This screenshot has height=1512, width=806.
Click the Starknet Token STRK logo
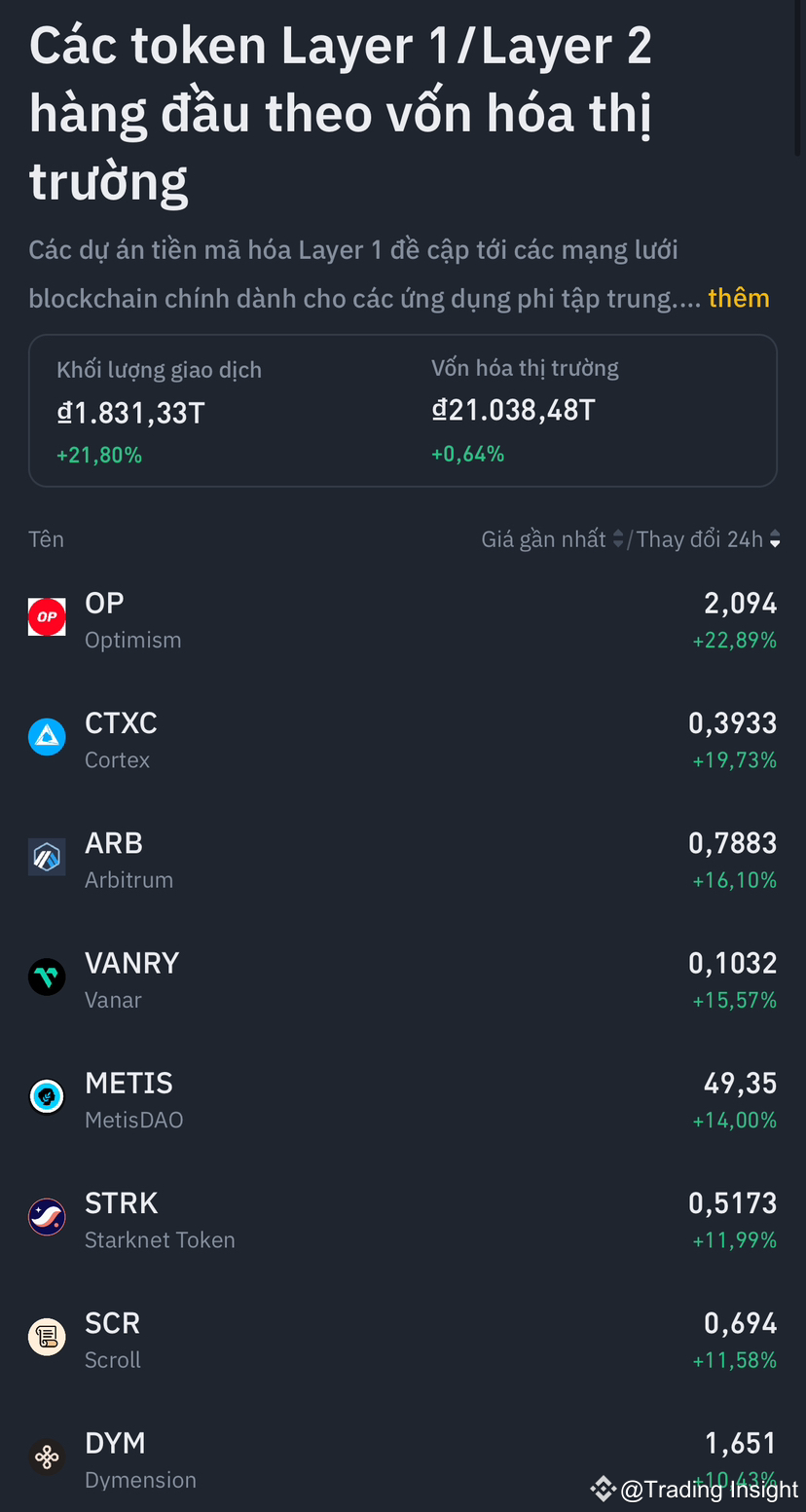pos(47,1217)
